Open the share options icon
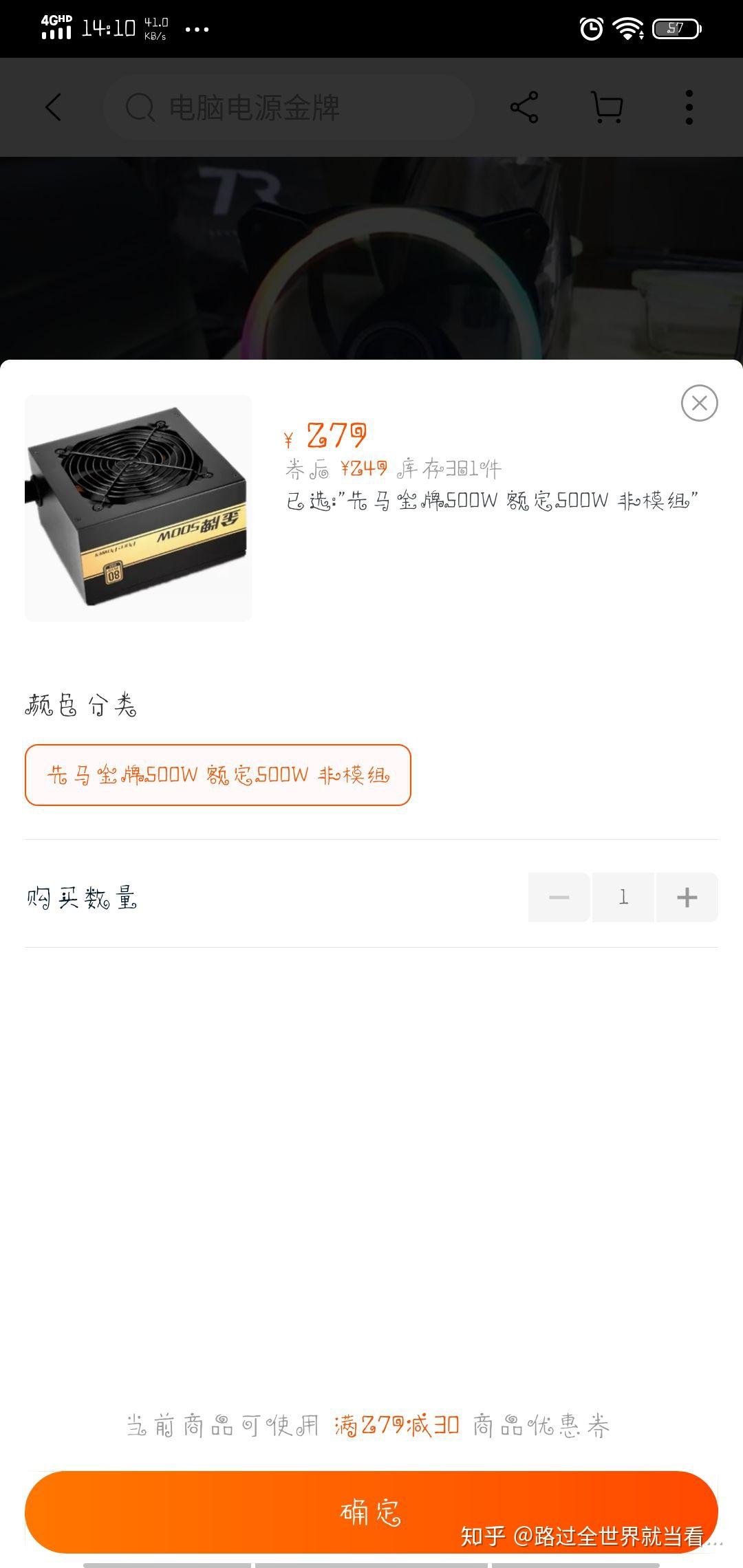Screen dimensions: 743x1568 [523, 107]
